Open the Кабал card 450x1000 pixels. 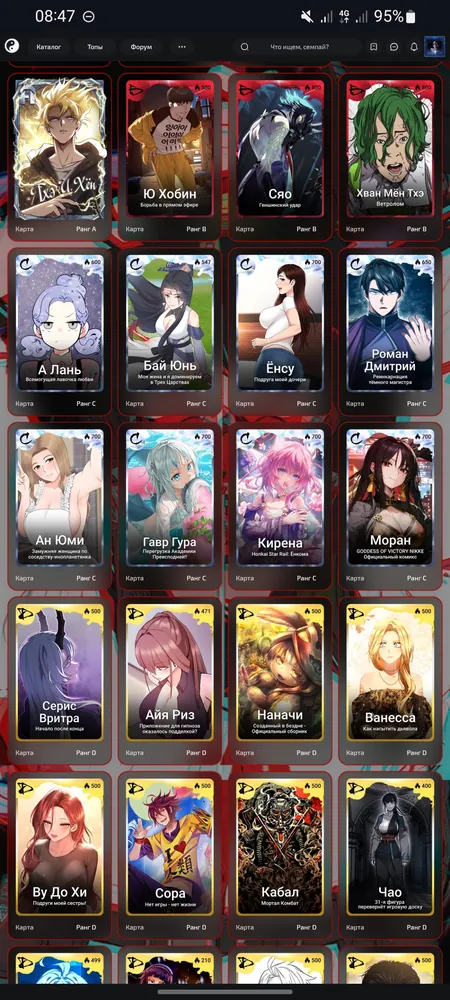pos(280,855)
